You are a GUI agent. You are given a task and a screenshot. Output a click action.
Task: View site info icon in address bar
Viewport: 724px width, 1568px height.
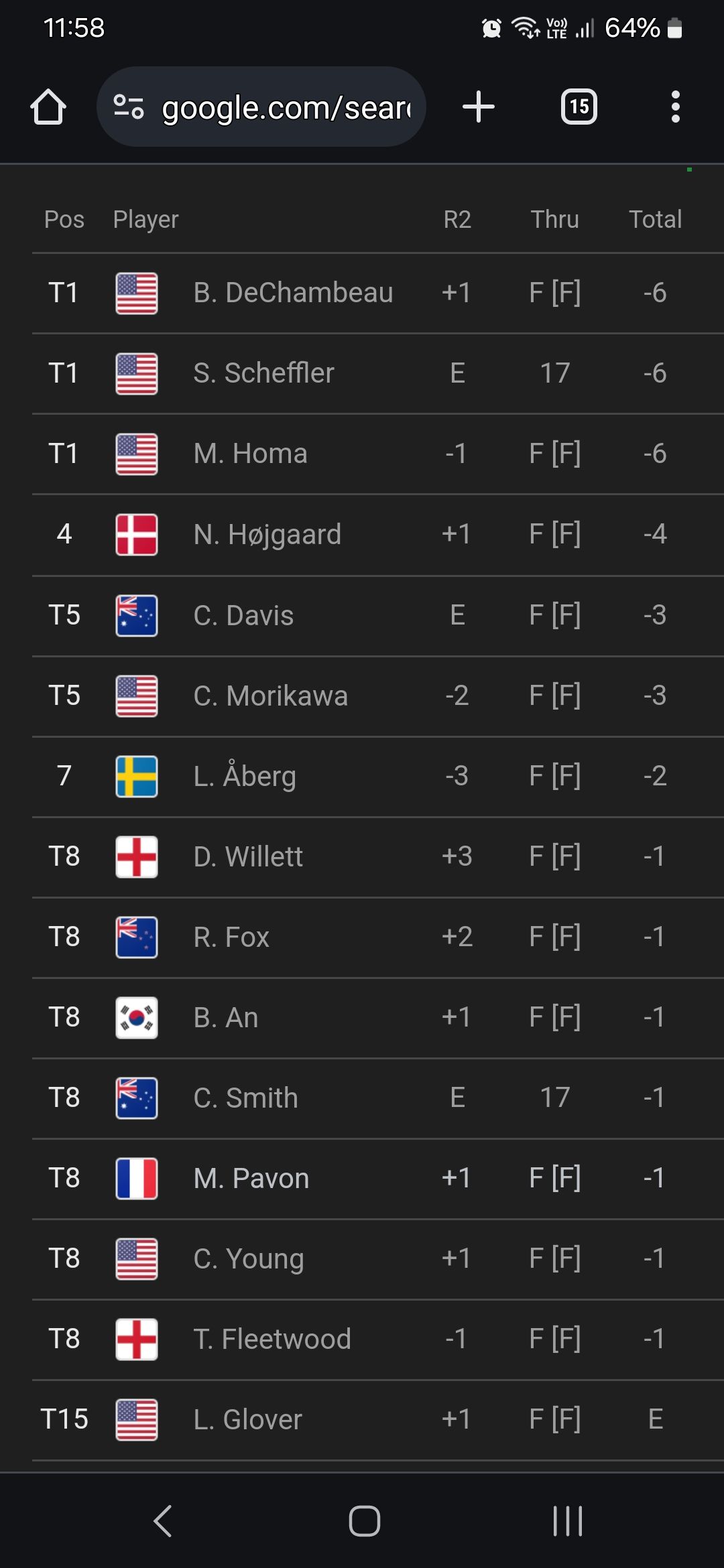click(x=128, y=107)
